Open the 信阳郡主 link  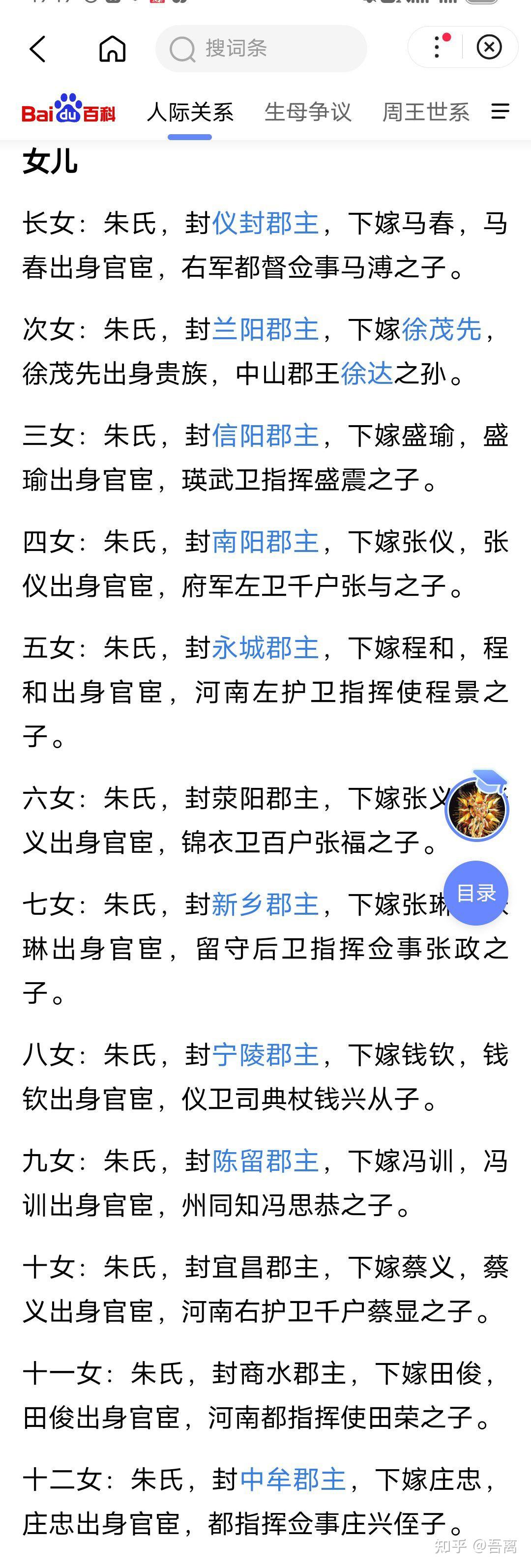pos(265,436)
